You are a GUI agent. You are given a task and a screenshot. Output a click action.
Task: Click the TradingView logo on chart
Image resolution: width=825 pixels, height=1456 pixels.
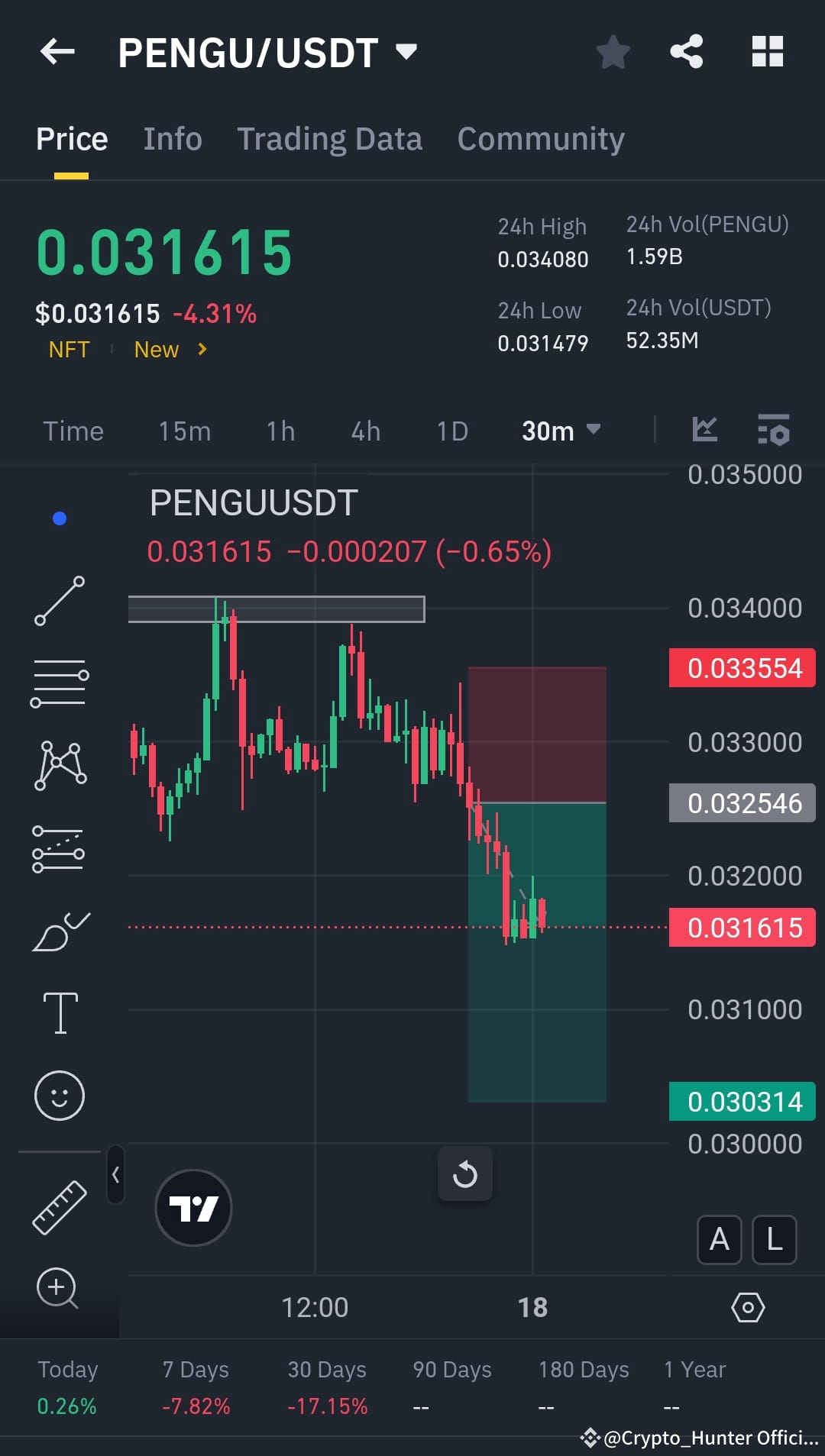192,1209
